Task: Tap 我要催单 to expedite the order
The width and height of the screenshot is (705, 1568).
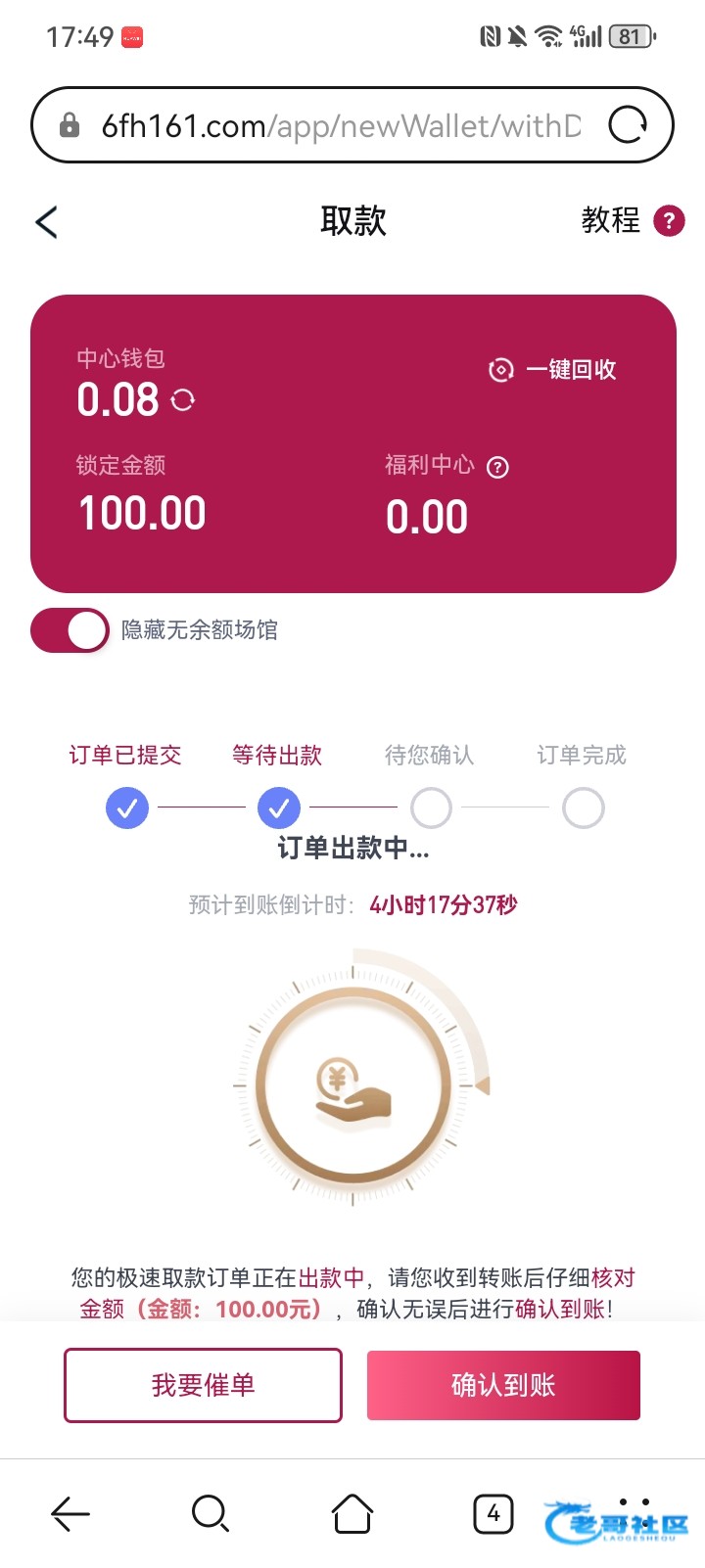Action: pos(203,1385)
